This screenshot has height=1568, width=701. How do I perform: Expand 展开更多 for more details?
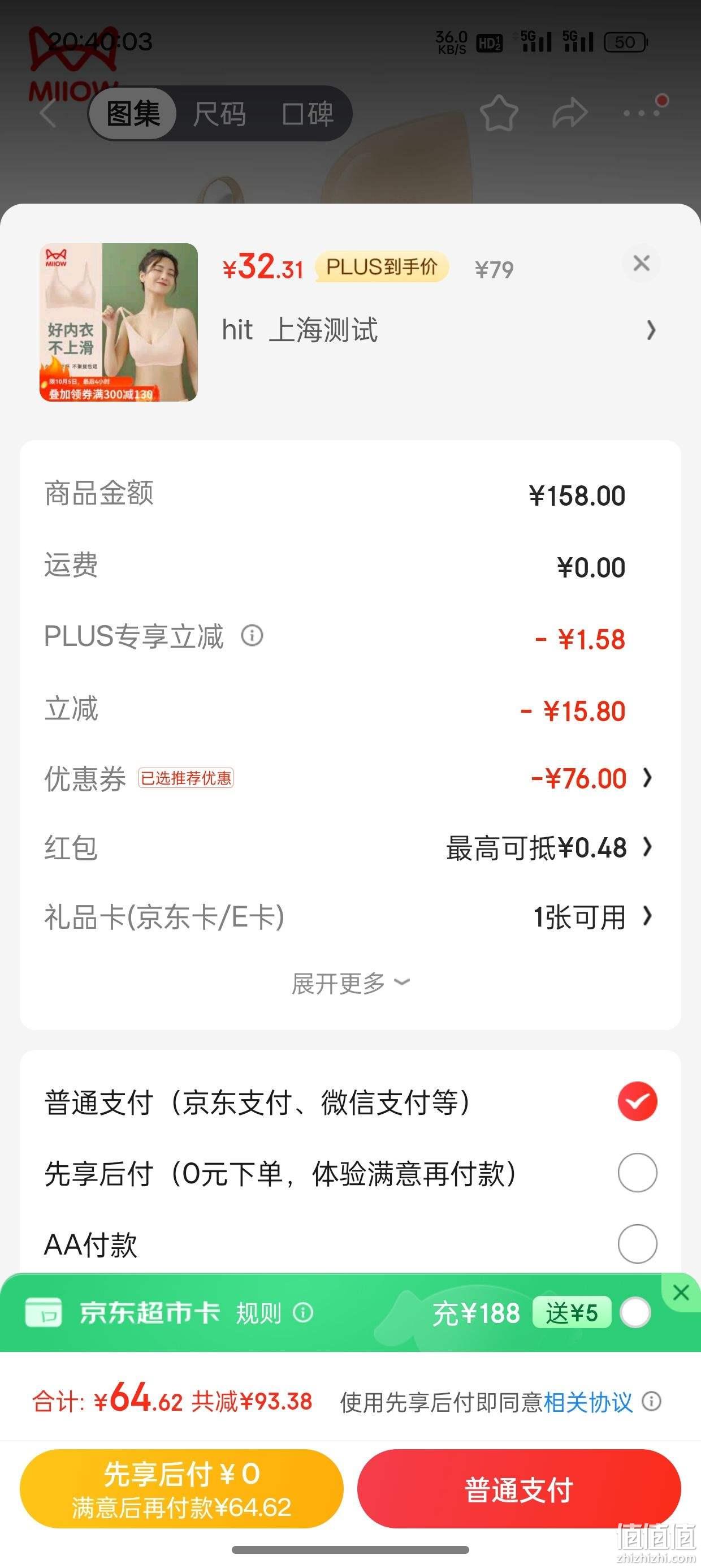click(x=350, y=983)
